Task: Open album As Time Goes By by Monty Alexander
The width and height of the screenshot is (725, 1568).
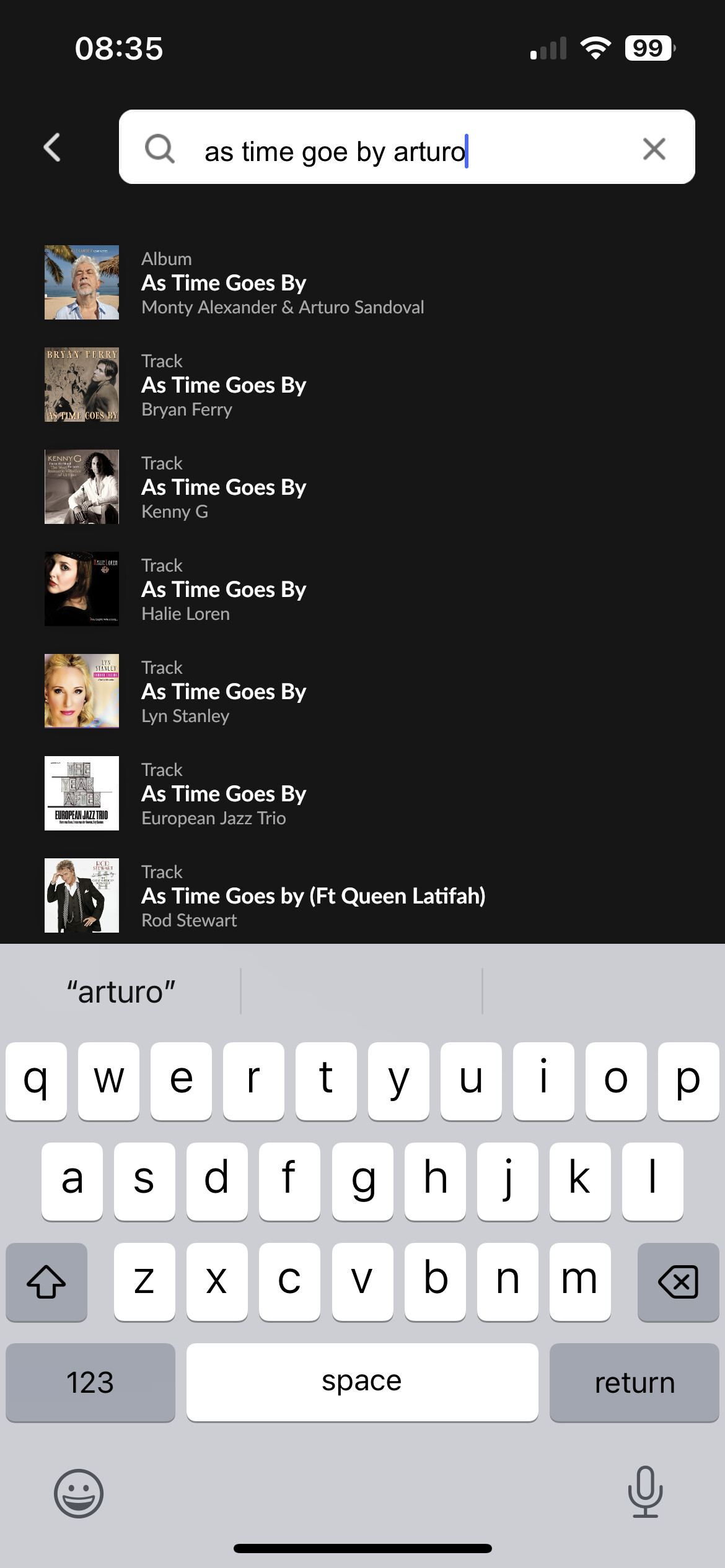Action: click(x=282, y=283)
